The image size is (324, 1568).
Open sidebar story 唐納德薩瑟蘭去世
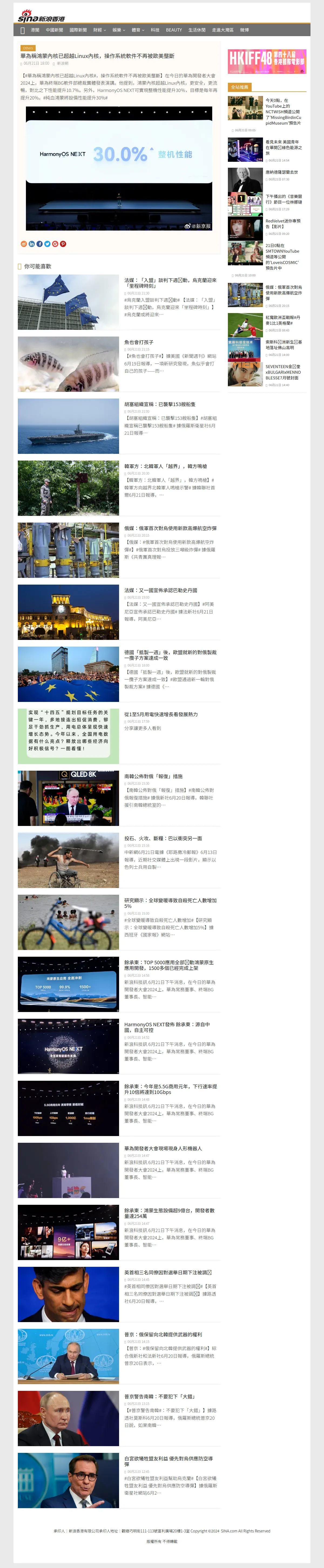[x=281, y=172]
